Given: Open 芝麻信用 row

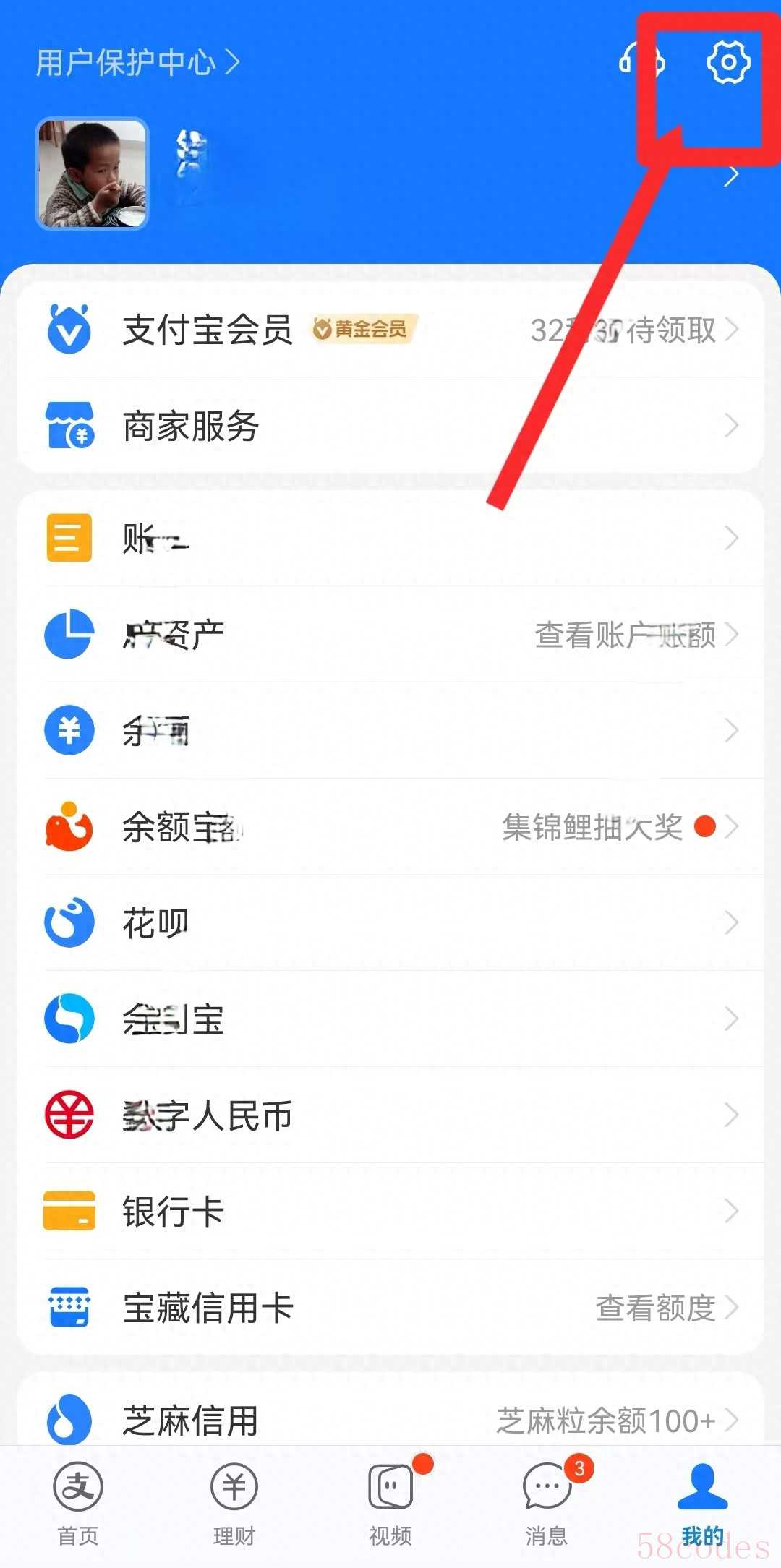Looking at the screenshot, I should (x=390, y=1420).
